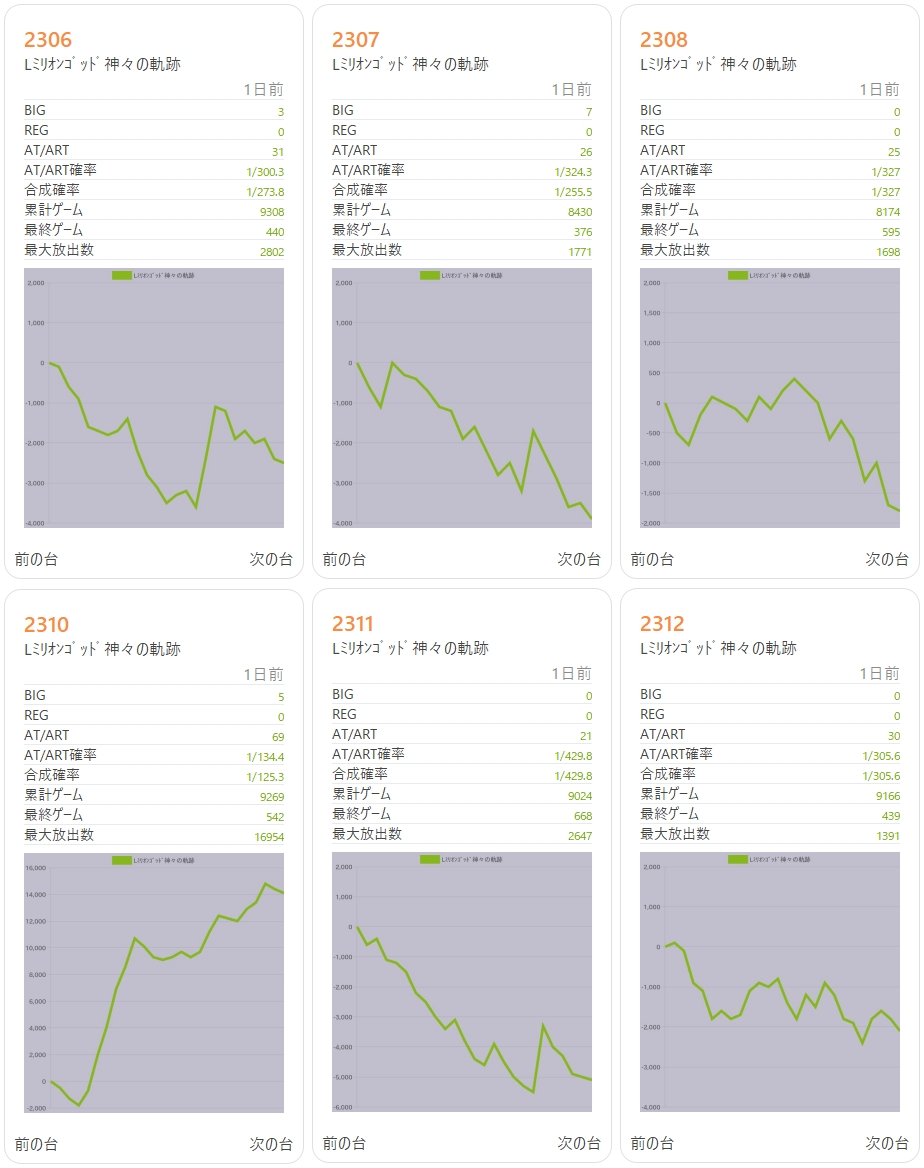View previous machine from card 2311
Screen dimensions: 924x1168
[x=344, y=1143]
